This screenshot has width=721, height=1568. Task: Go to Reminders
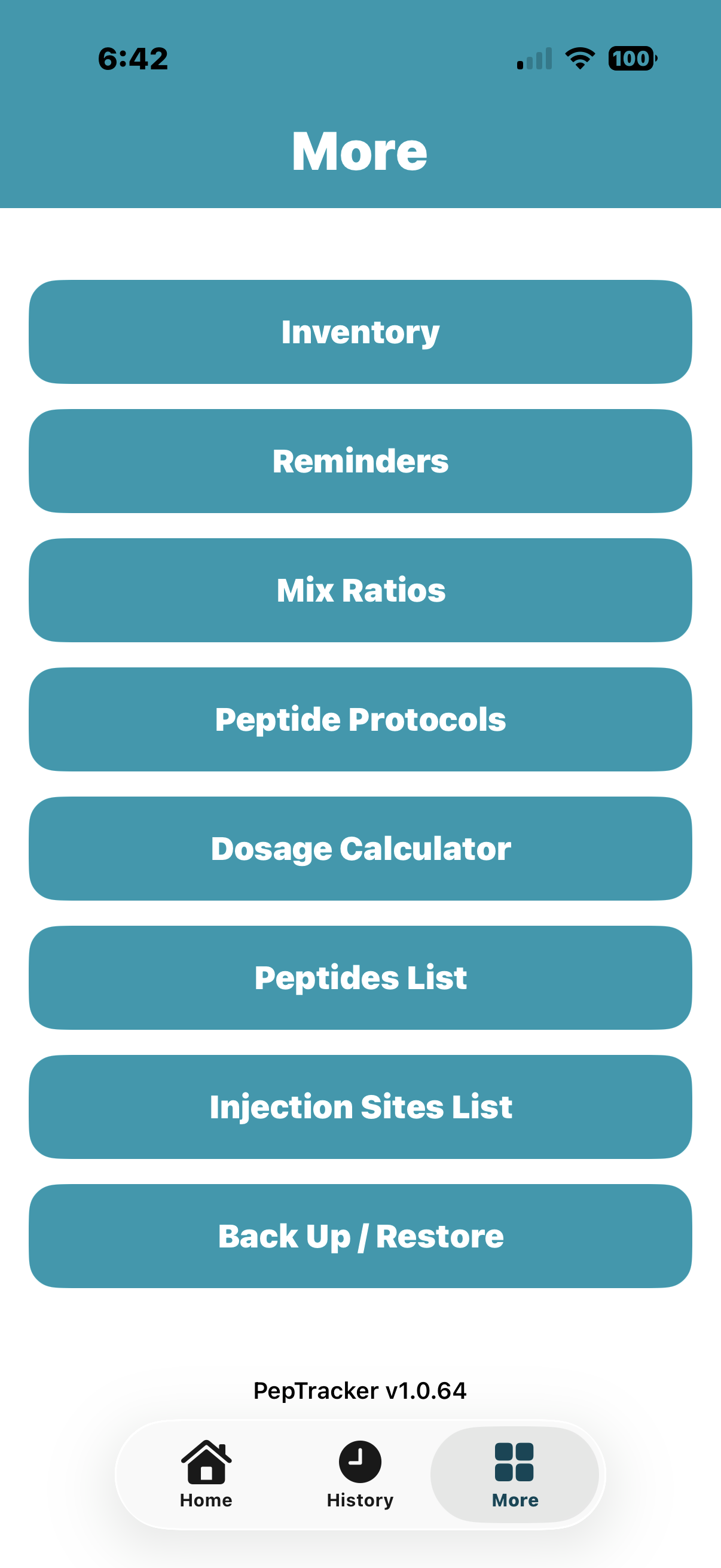point(360,461)
